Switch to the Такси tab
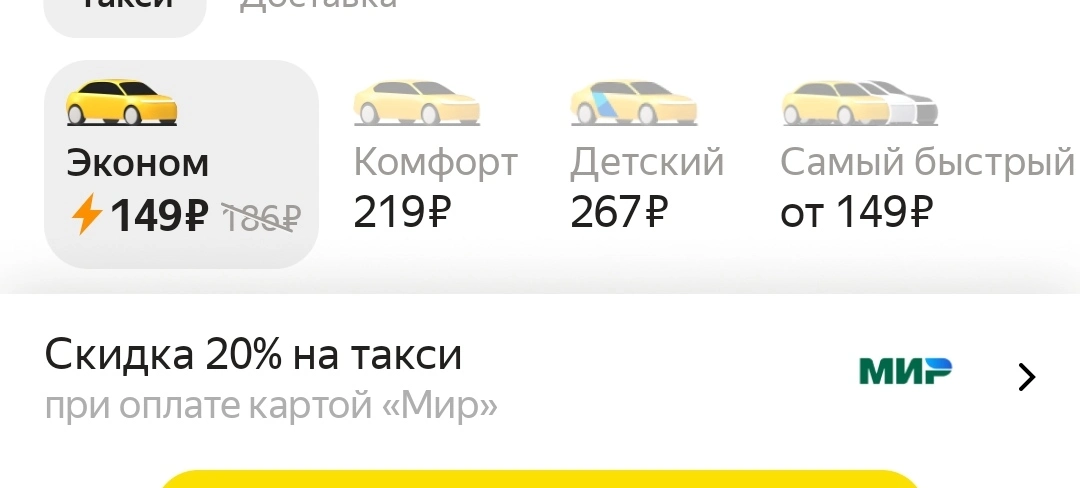 point(125,11)
